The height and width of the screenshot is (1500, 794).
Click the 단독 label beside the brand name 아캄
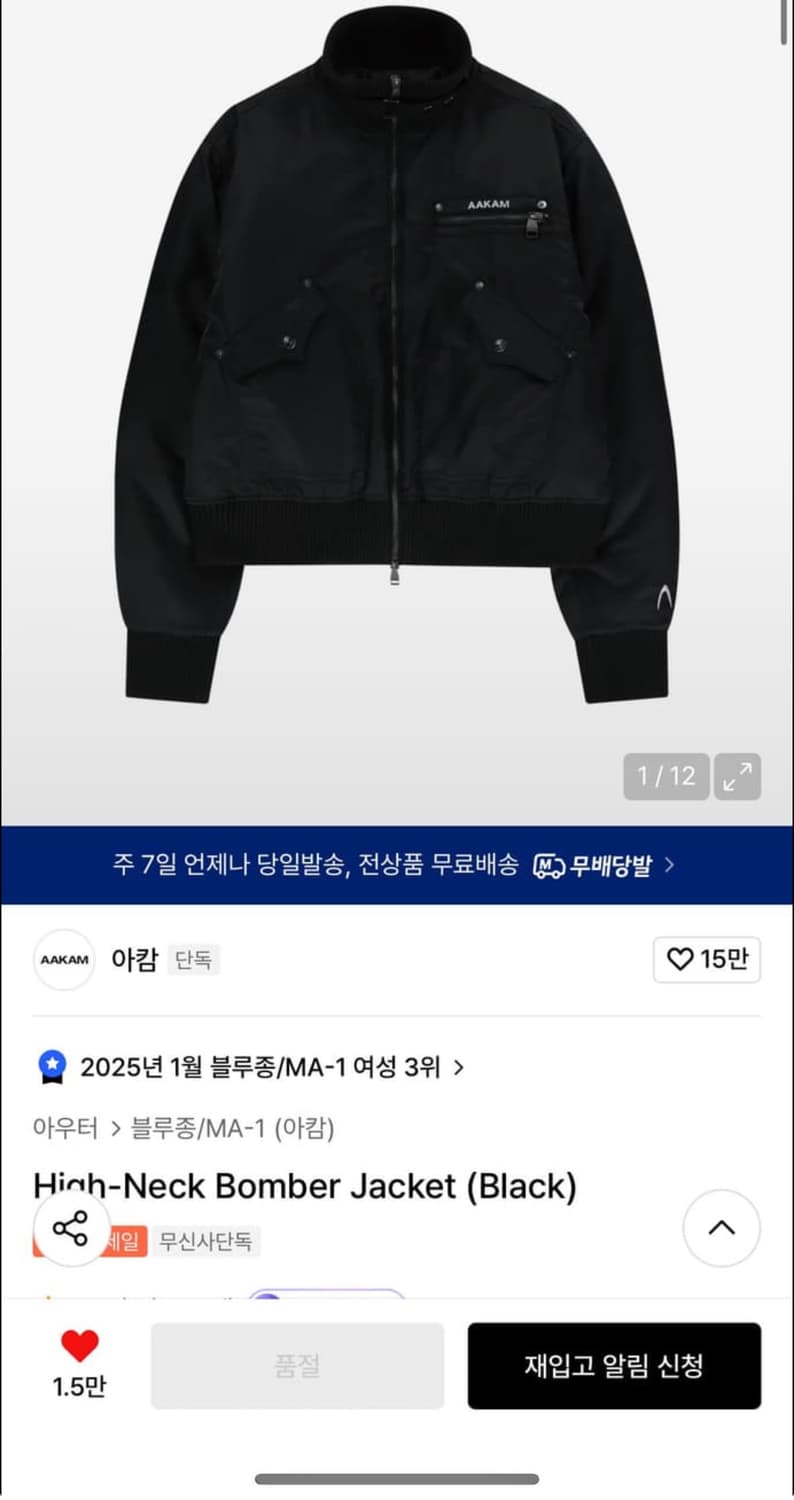[192, 959]
